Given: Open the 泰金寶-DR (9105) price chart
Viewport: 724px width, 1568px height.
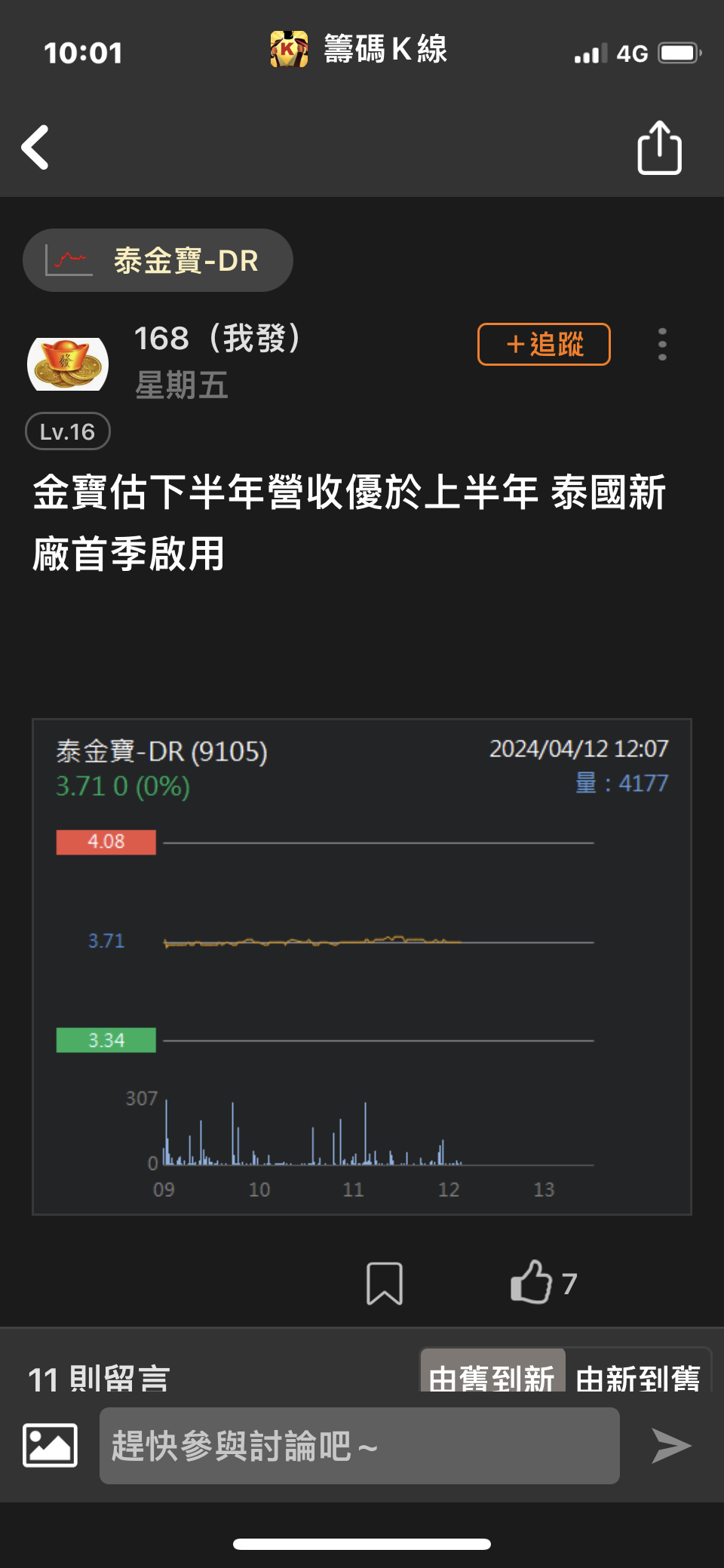Looking at the screenshot, I should [x=362, y=967].
